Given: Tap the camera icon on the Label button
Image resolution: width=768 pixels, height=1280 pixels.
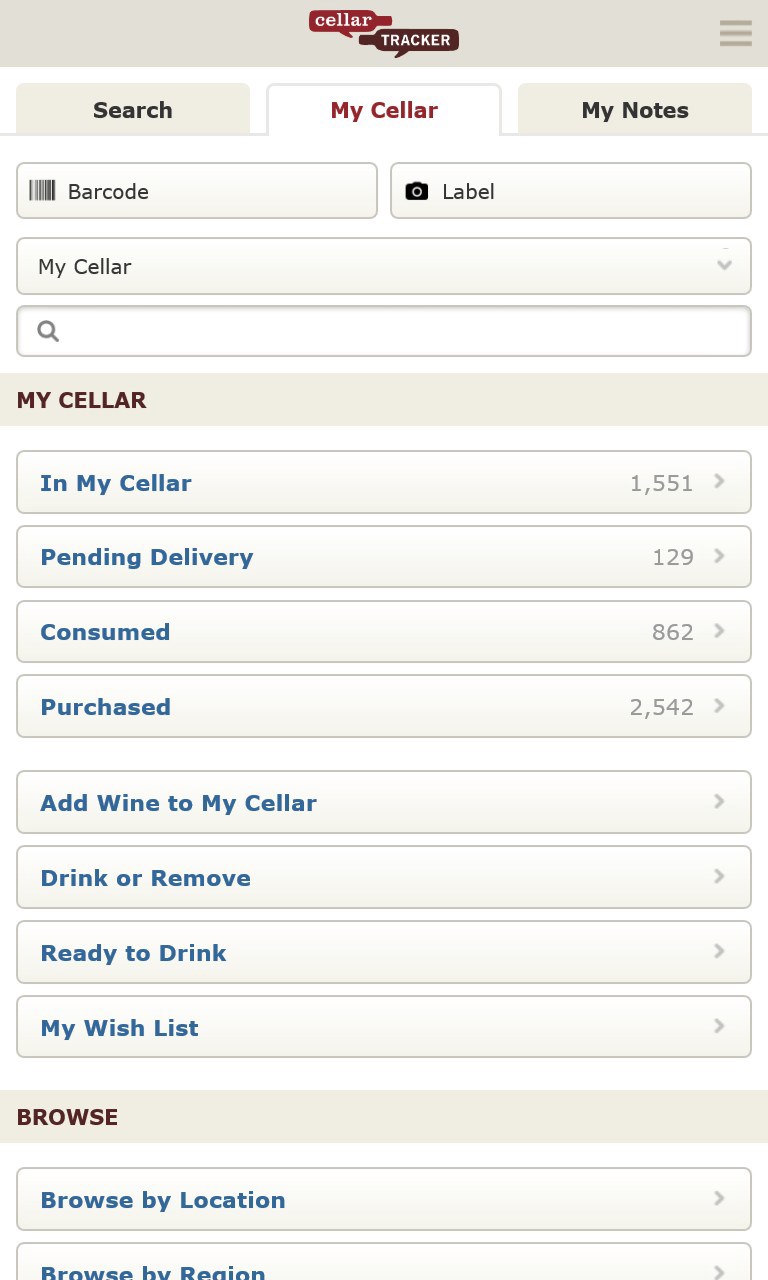Looking at the screenshot, I should point(417,191).
